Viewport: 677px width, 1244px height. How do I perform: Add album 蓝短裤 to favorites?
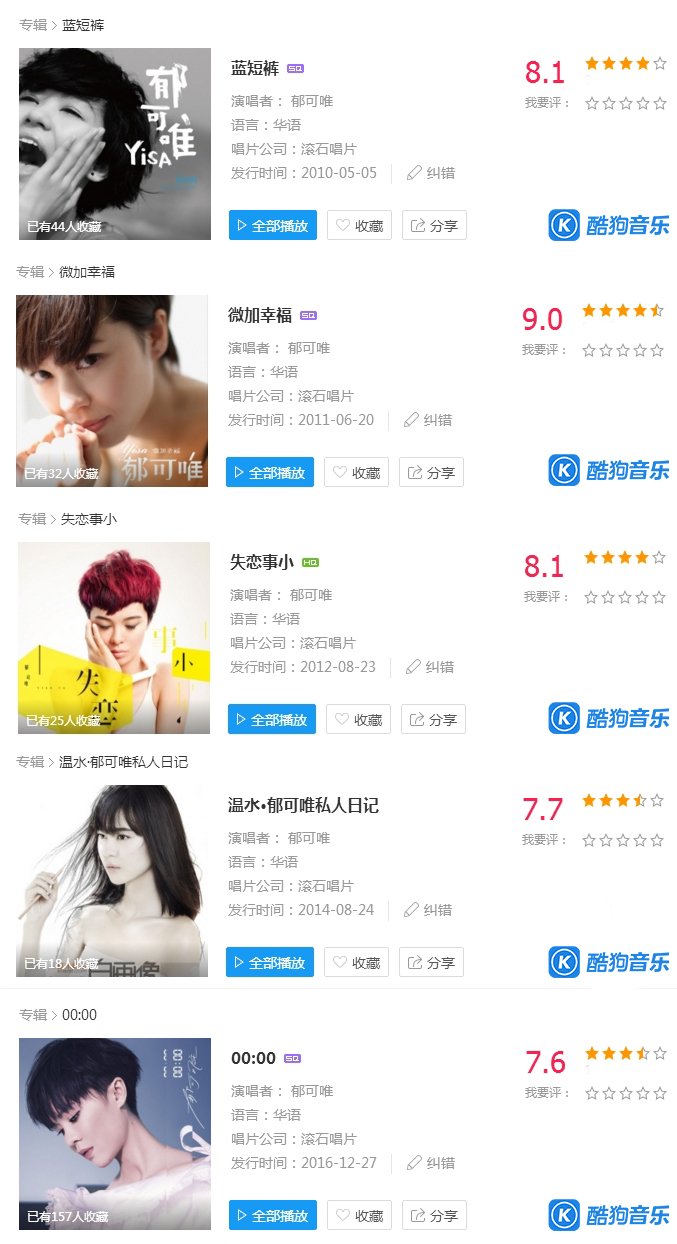pyautogui.click(x=359, y=225)
